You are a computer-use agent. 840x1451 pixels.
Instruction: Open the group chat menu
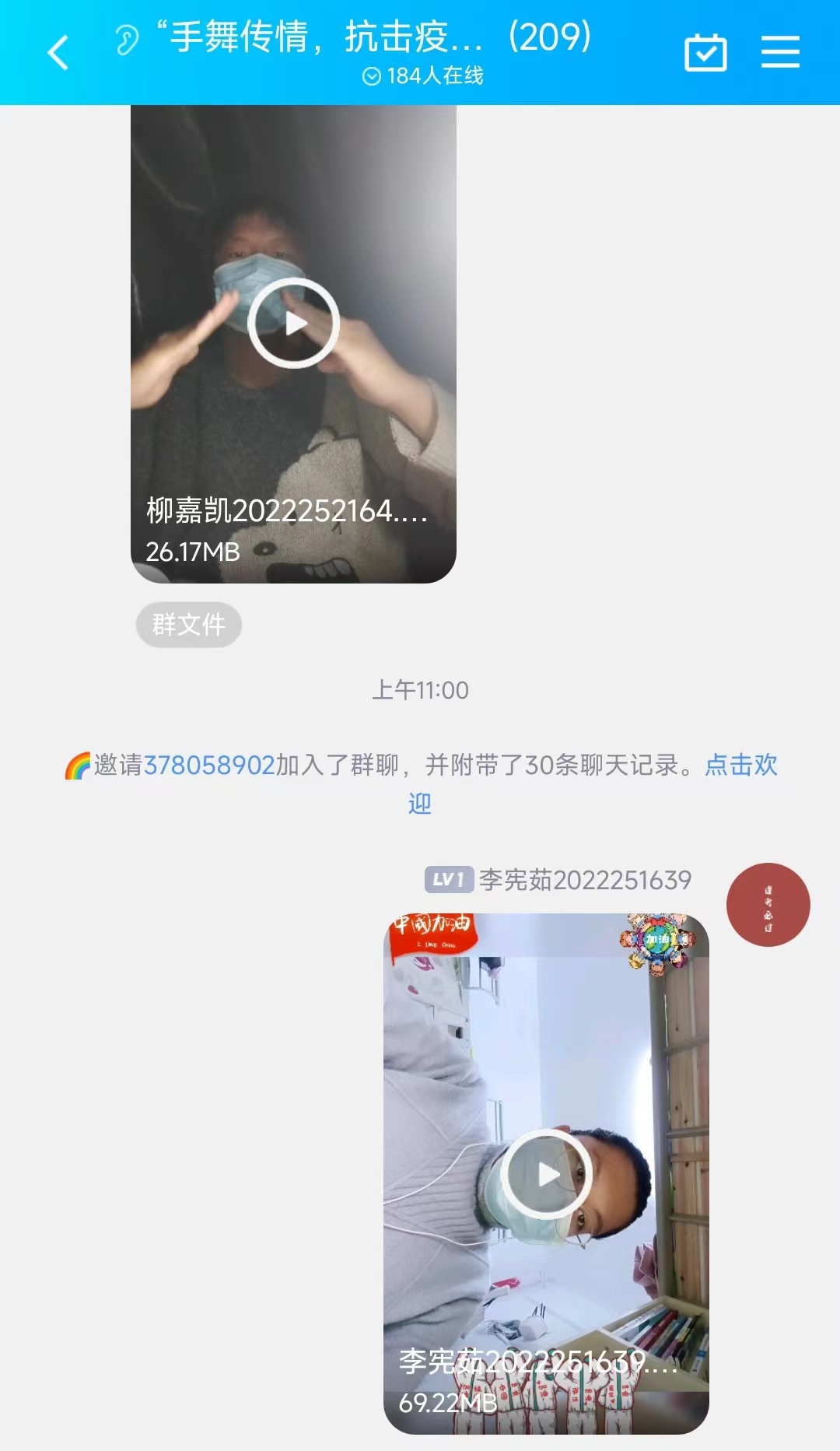(x=780, y=52)
